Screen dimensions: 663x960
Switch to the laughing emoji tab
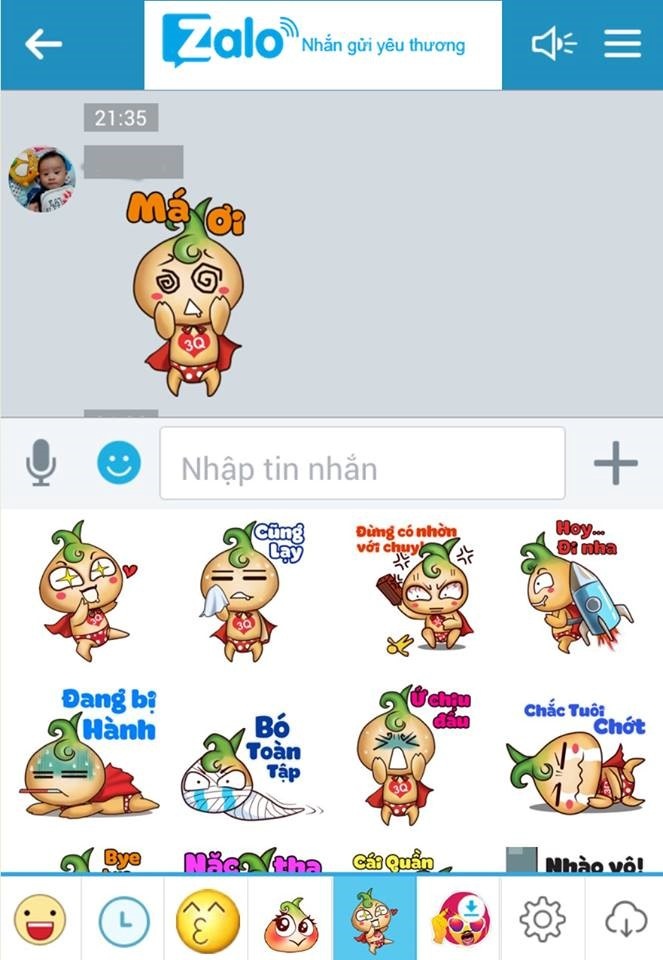pyautogui.click(x=40, y=918)
